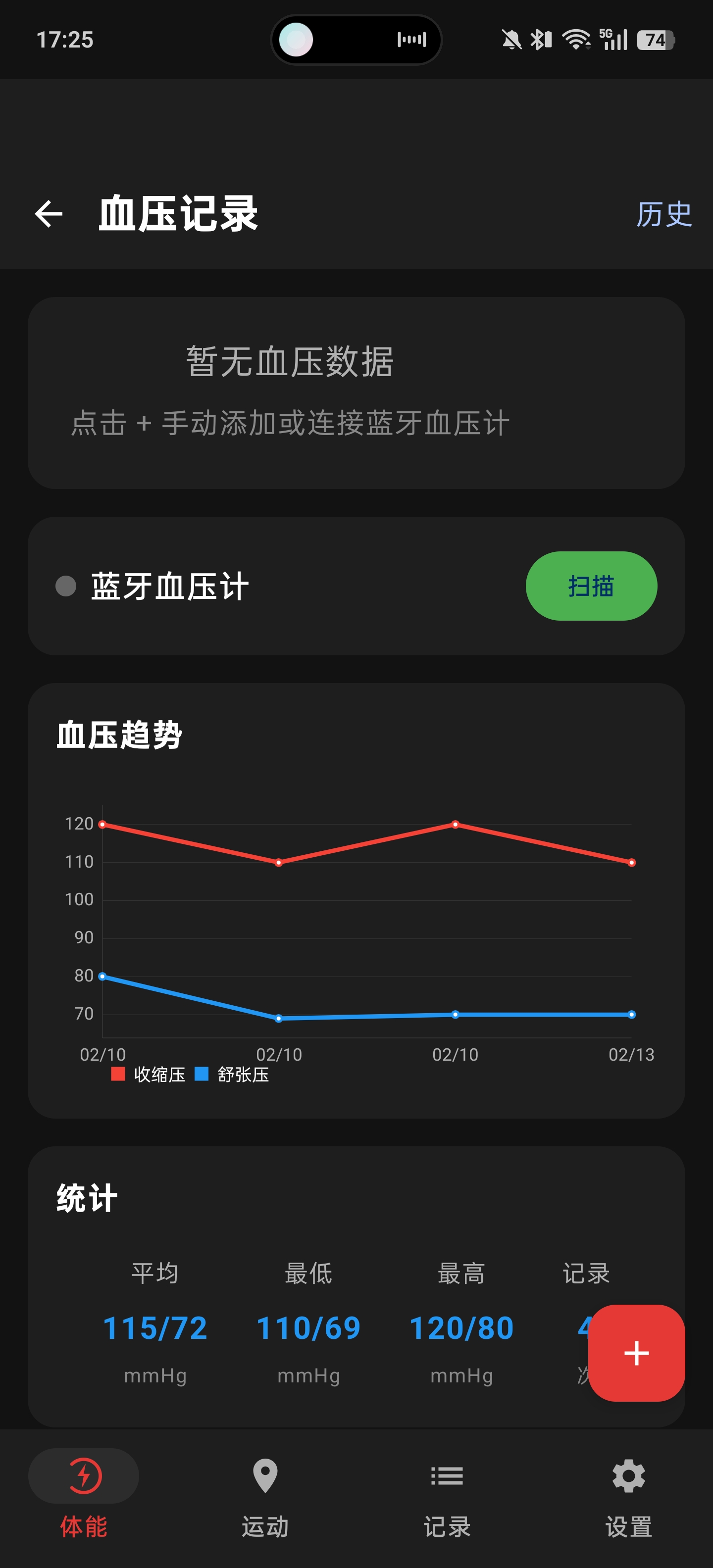713x1568 pixels.
Task: Add a new blood pressure record
Action: (636, 1353)
